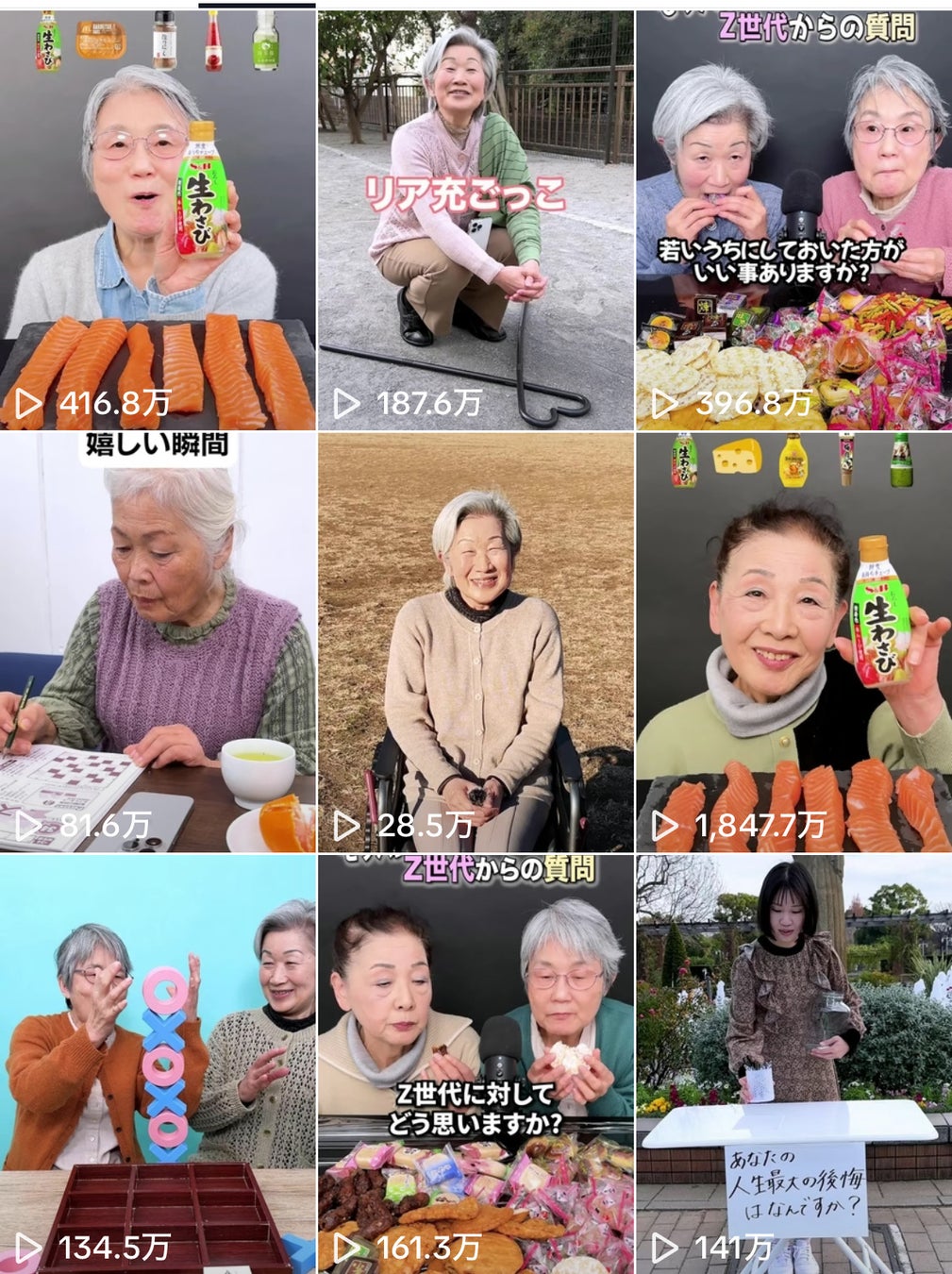Open the Z世代に対してどう思いますか video
Screen dimensions: 952x1274
click(476, 1062)
